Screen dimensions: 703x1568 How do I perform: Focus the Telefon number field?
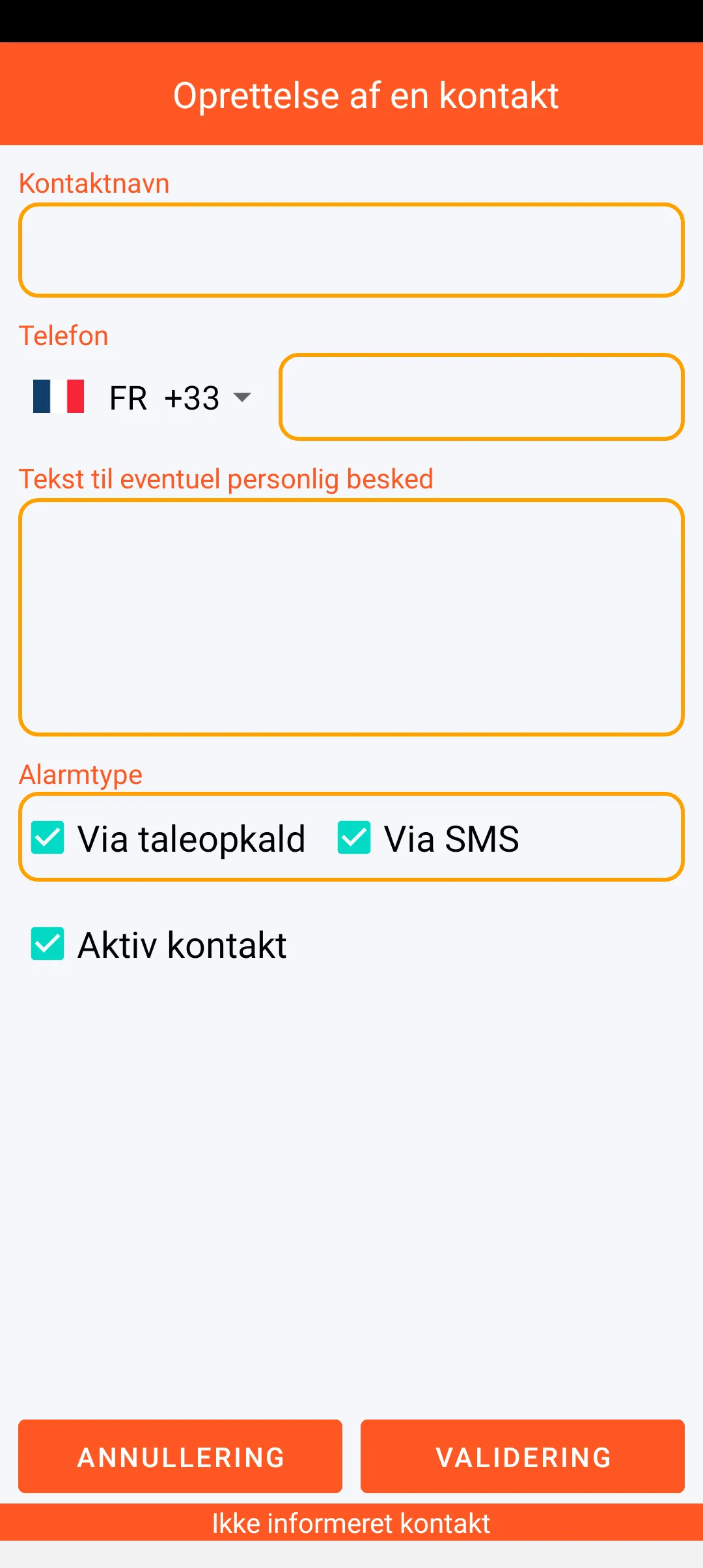point(482,397)
